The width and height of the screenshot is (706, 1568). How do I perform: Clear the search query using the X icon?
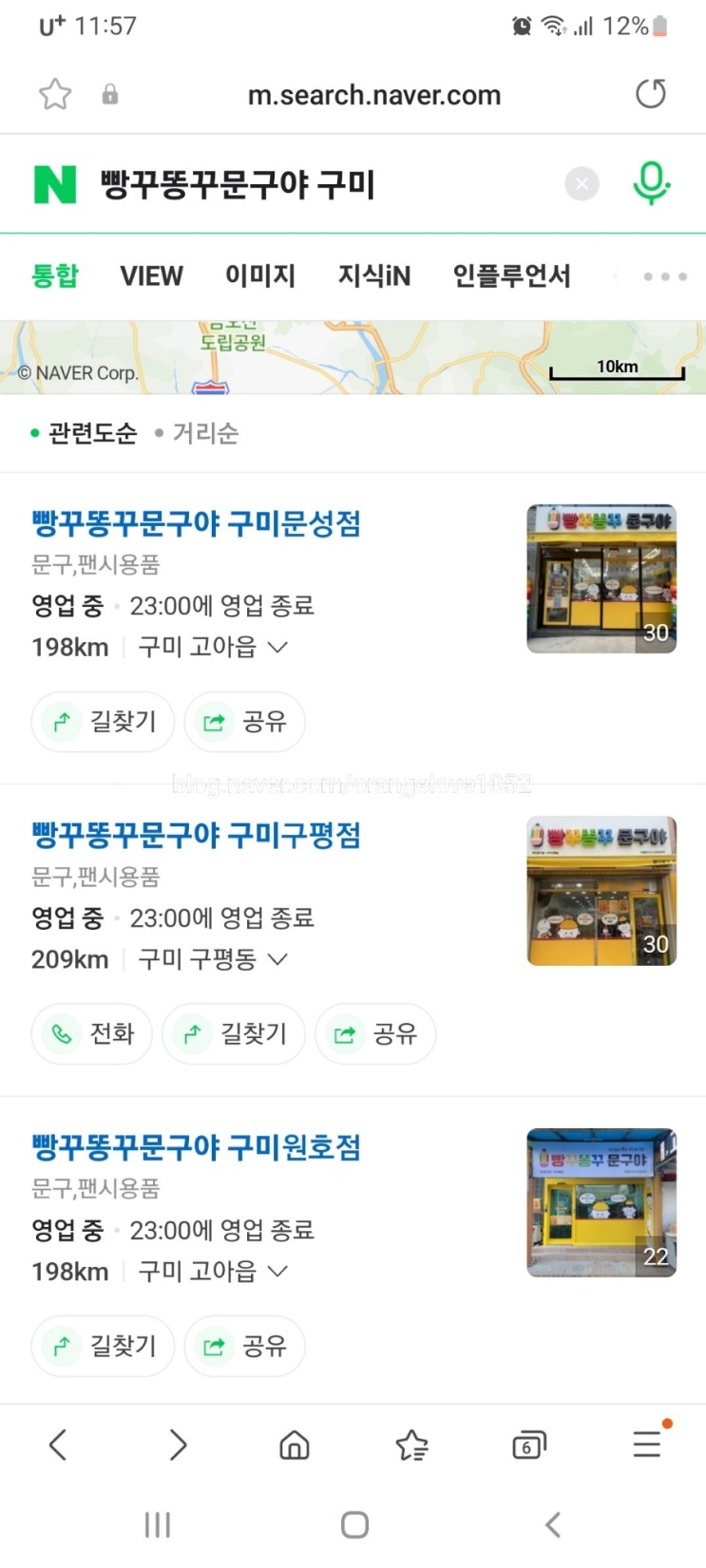(x=582, y=184)
